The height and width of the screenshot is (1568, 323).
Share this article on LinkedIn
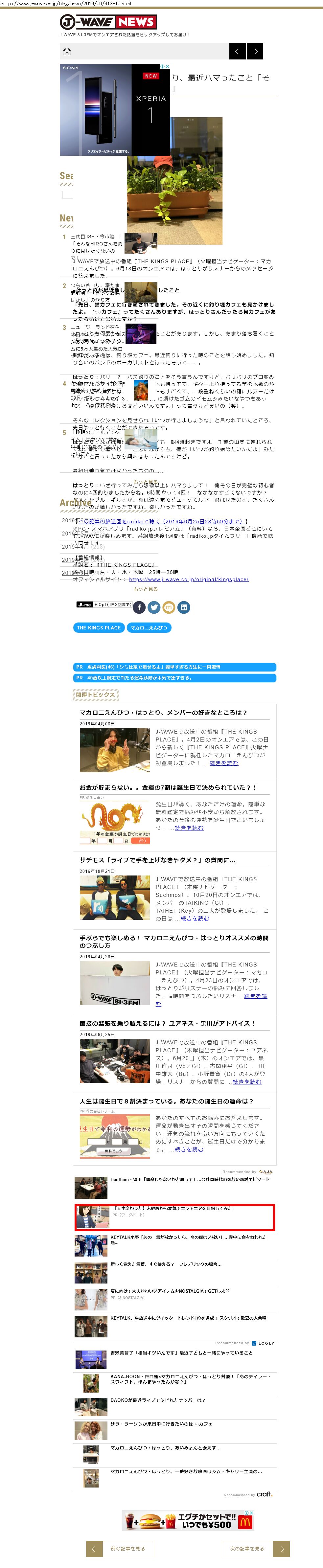[x=184, y=607]
